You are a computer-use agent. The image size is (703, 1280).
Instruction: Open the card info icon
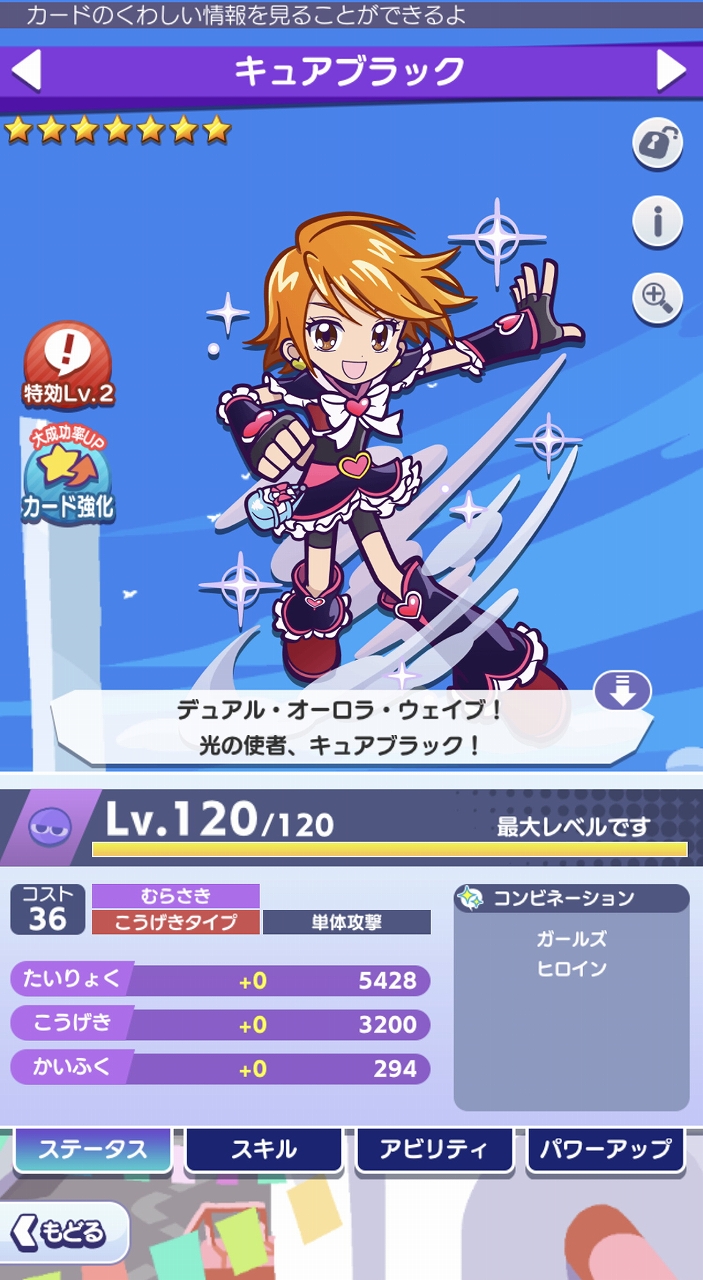[x=657, y=221]
